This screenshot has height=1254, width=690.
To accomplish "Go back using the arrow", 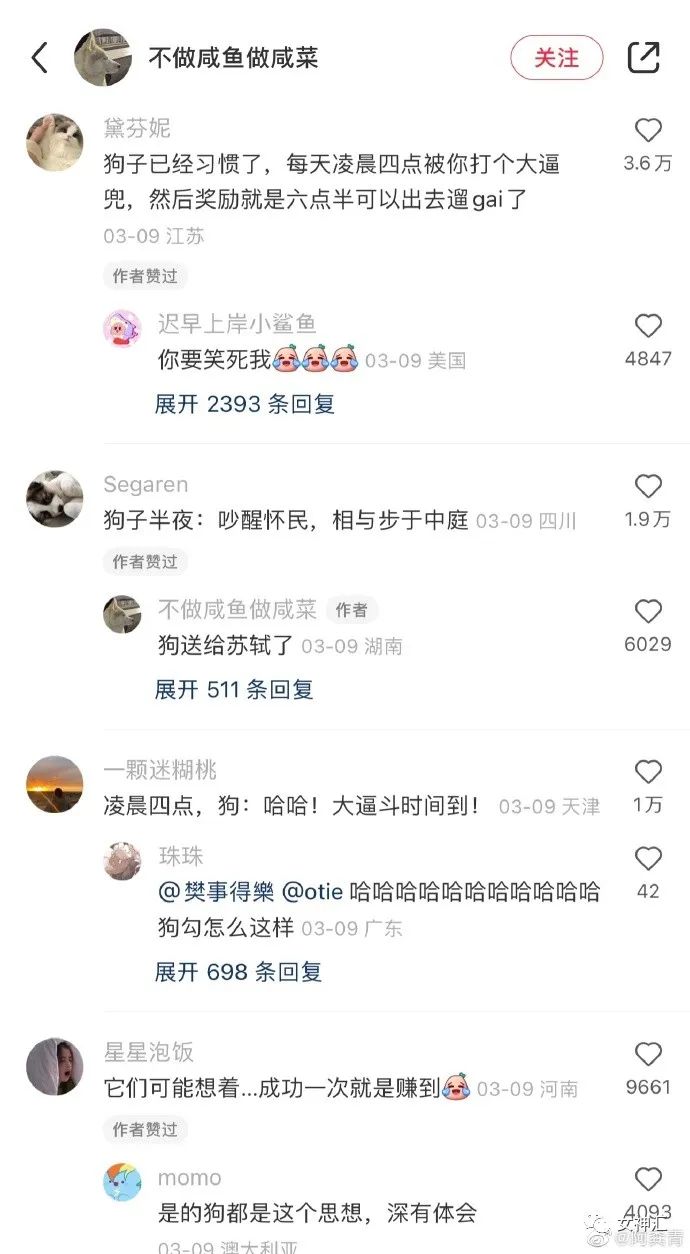I will point(40,58).
